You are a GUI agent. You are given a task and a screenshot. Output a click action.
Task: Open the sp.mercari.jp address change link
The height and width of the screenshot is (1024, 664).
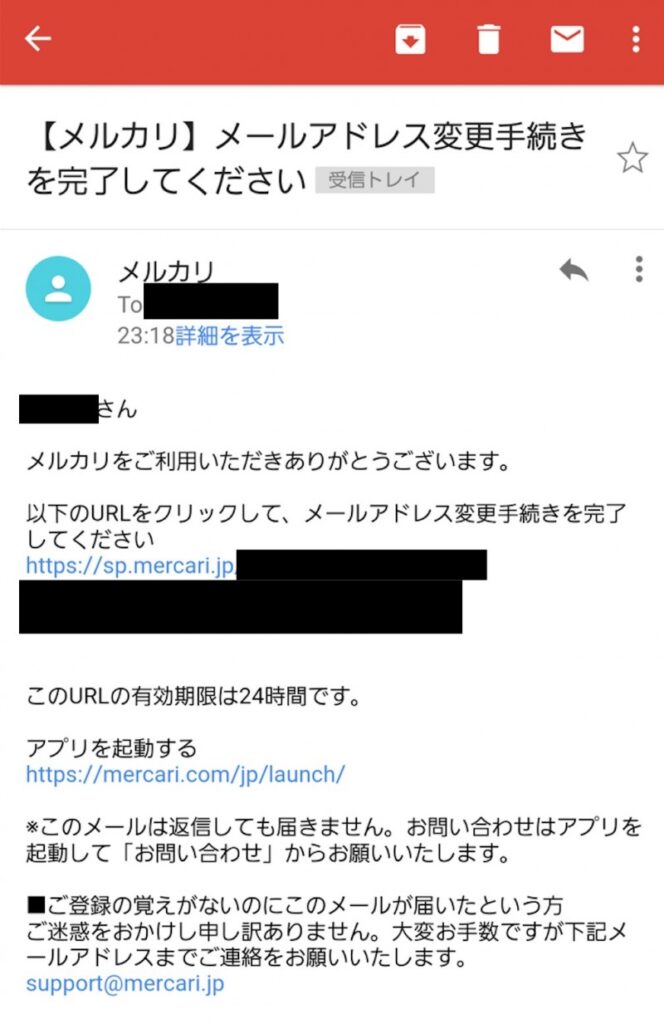[130, 566]
